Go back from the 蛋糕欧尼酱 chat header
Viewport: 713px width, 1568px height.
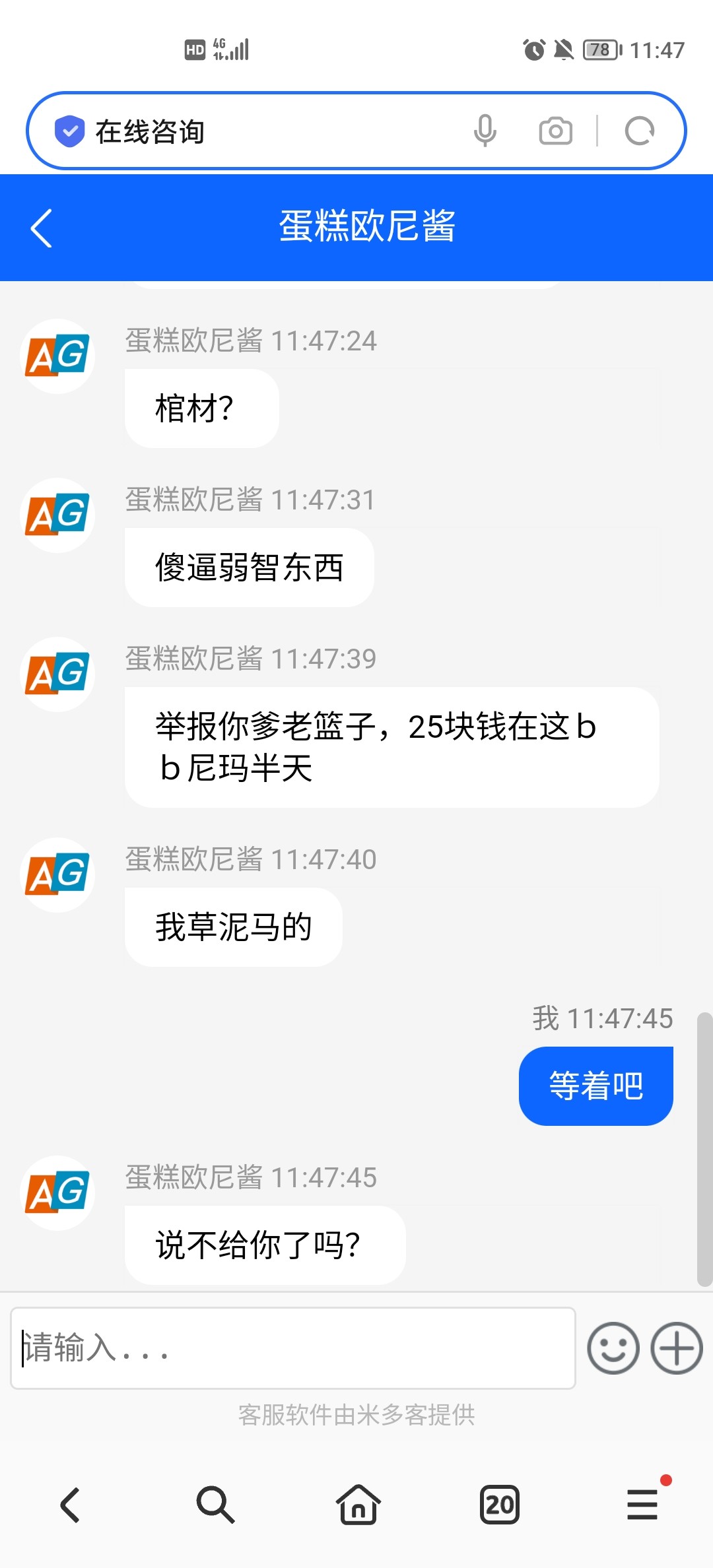(42, 228)
